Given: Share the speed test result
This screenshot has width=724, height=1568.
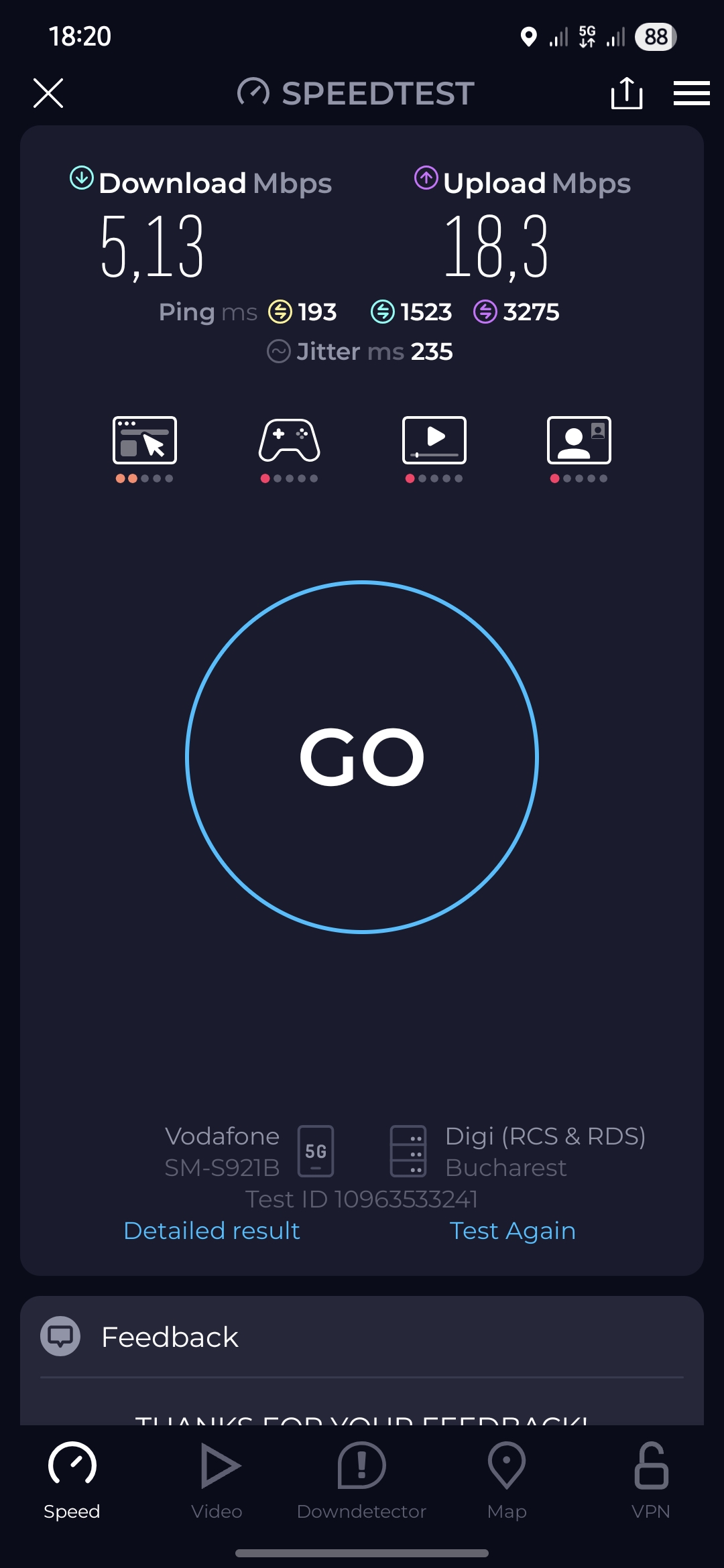Looking at the screenshot, I should [x=627, y=92].
